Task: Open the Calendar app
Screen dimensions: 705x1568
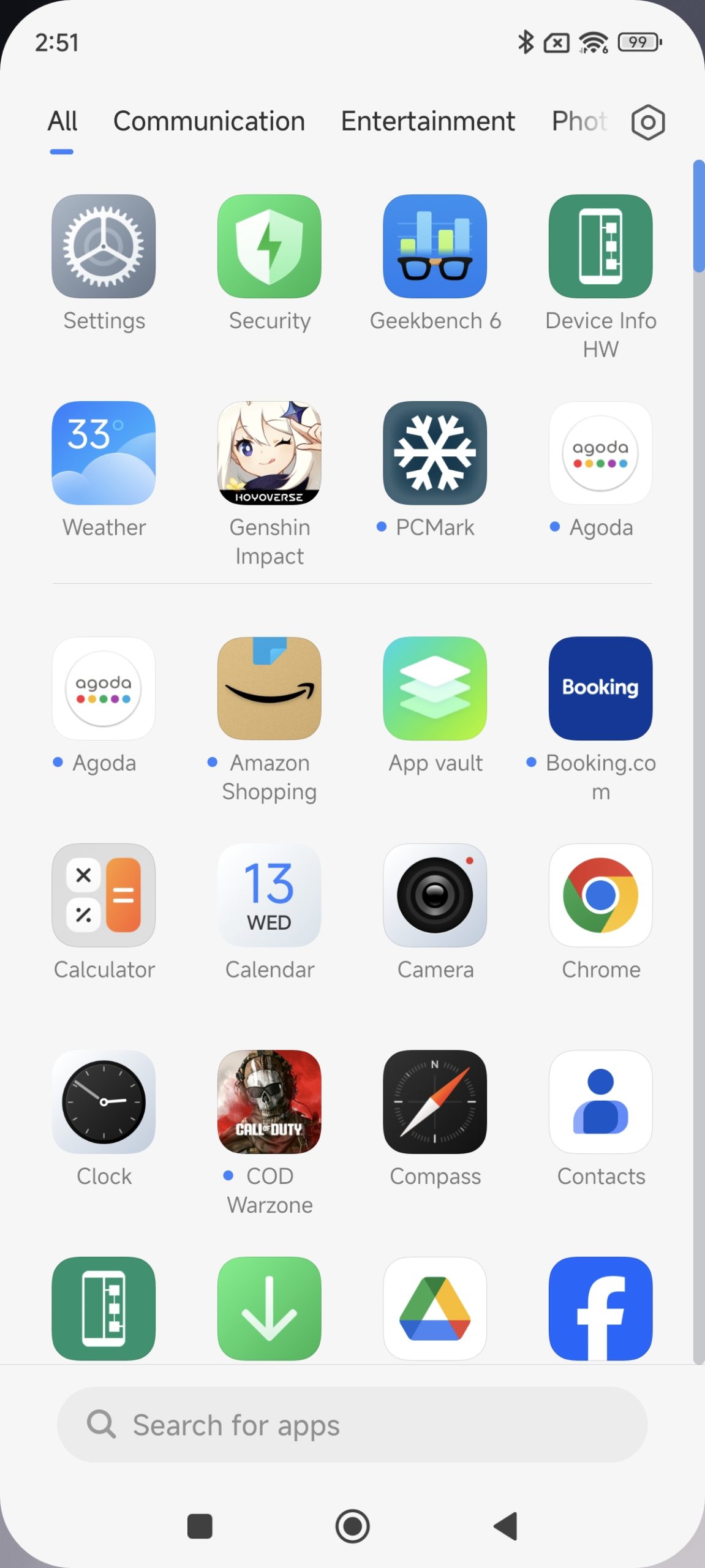Action: coord(269,895)
